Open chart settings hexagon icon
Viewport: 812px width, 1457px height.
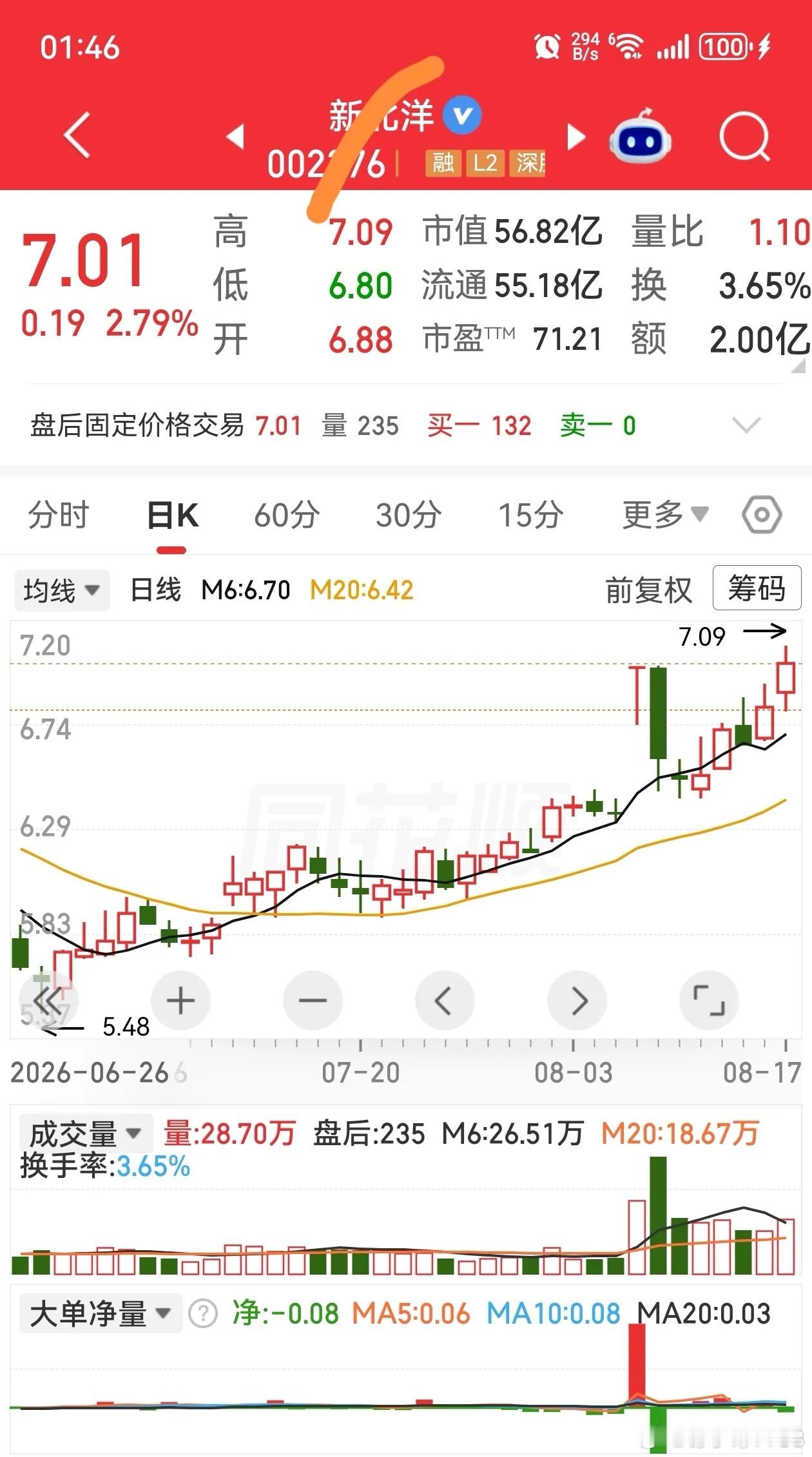(x=761, y=515)
